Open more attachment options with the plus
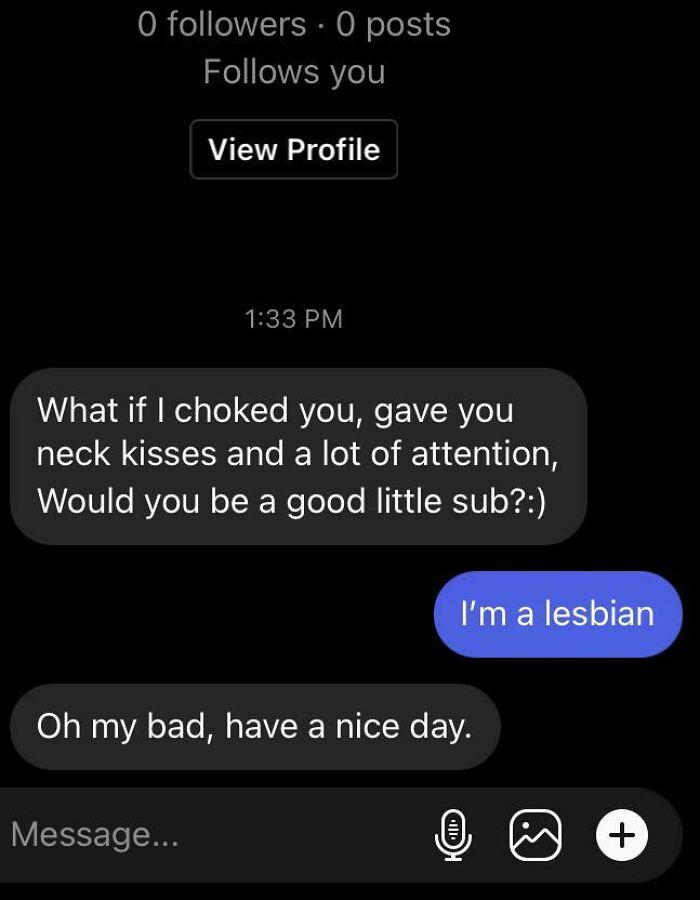 click(x=621, y=834)
